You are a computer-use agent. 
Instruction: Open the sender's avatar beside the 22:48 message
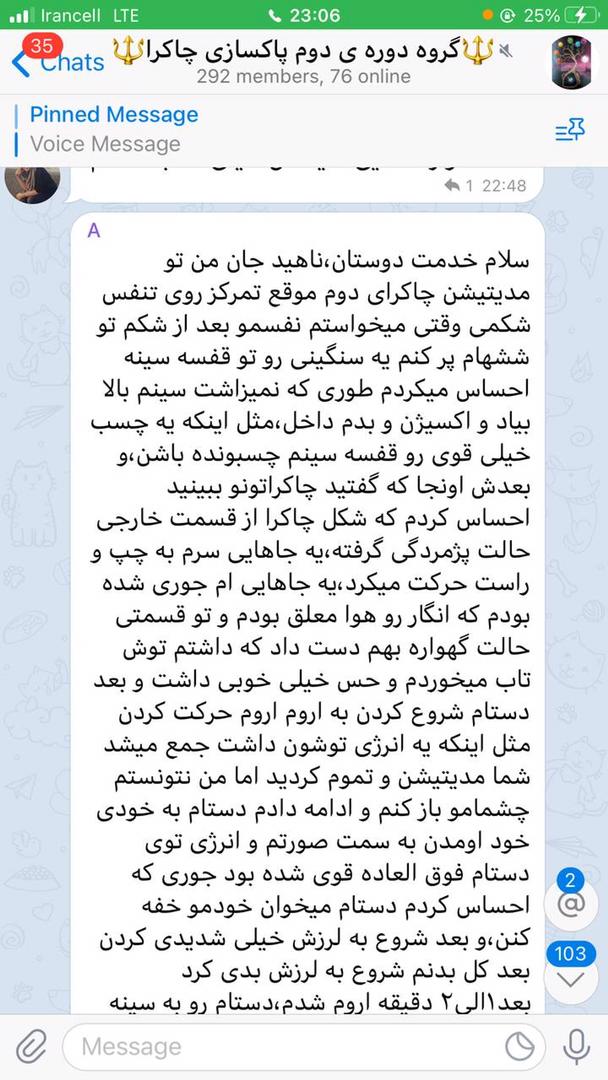(x=32, y=183)
